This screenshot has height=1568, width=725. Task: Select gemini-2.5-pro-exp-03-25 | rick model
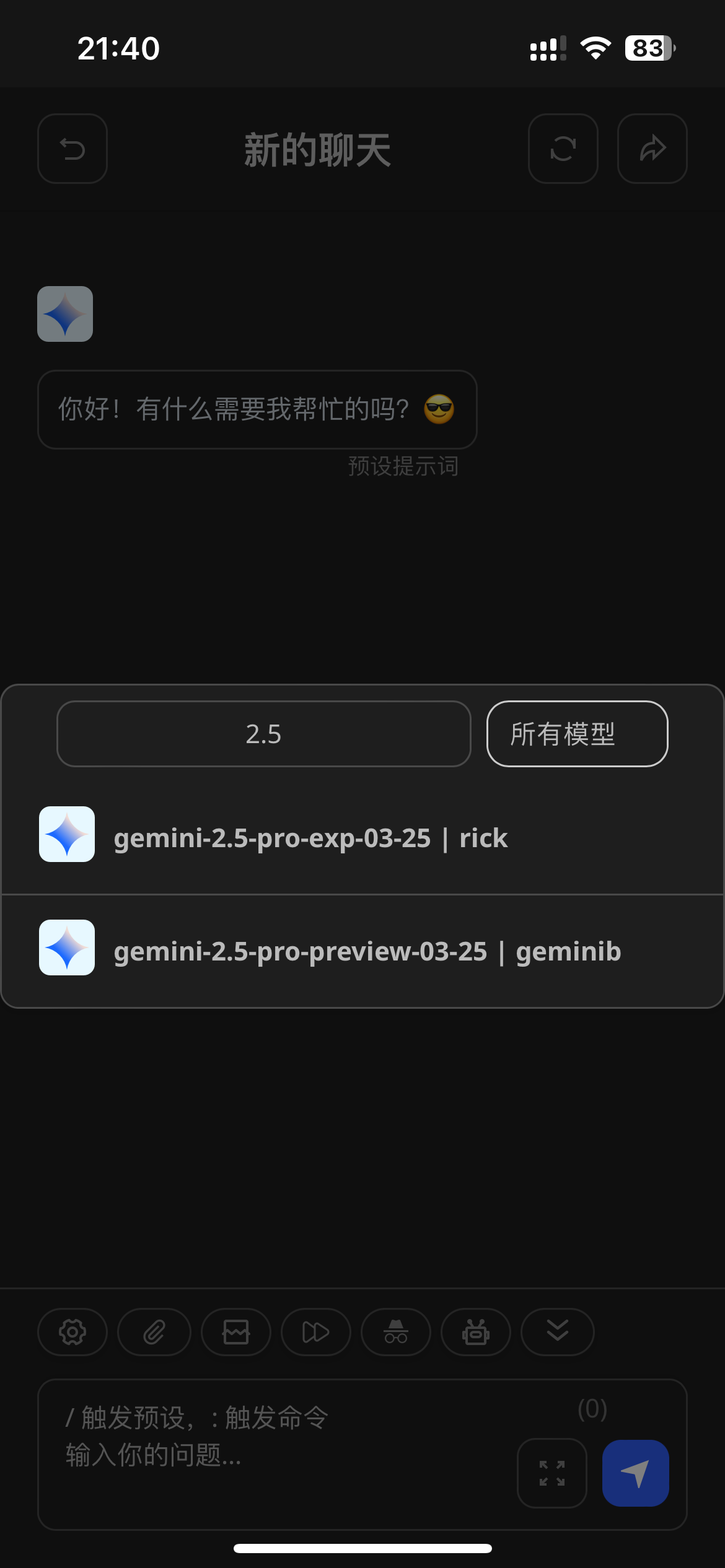pyautogui.click(x=362, y=837)
